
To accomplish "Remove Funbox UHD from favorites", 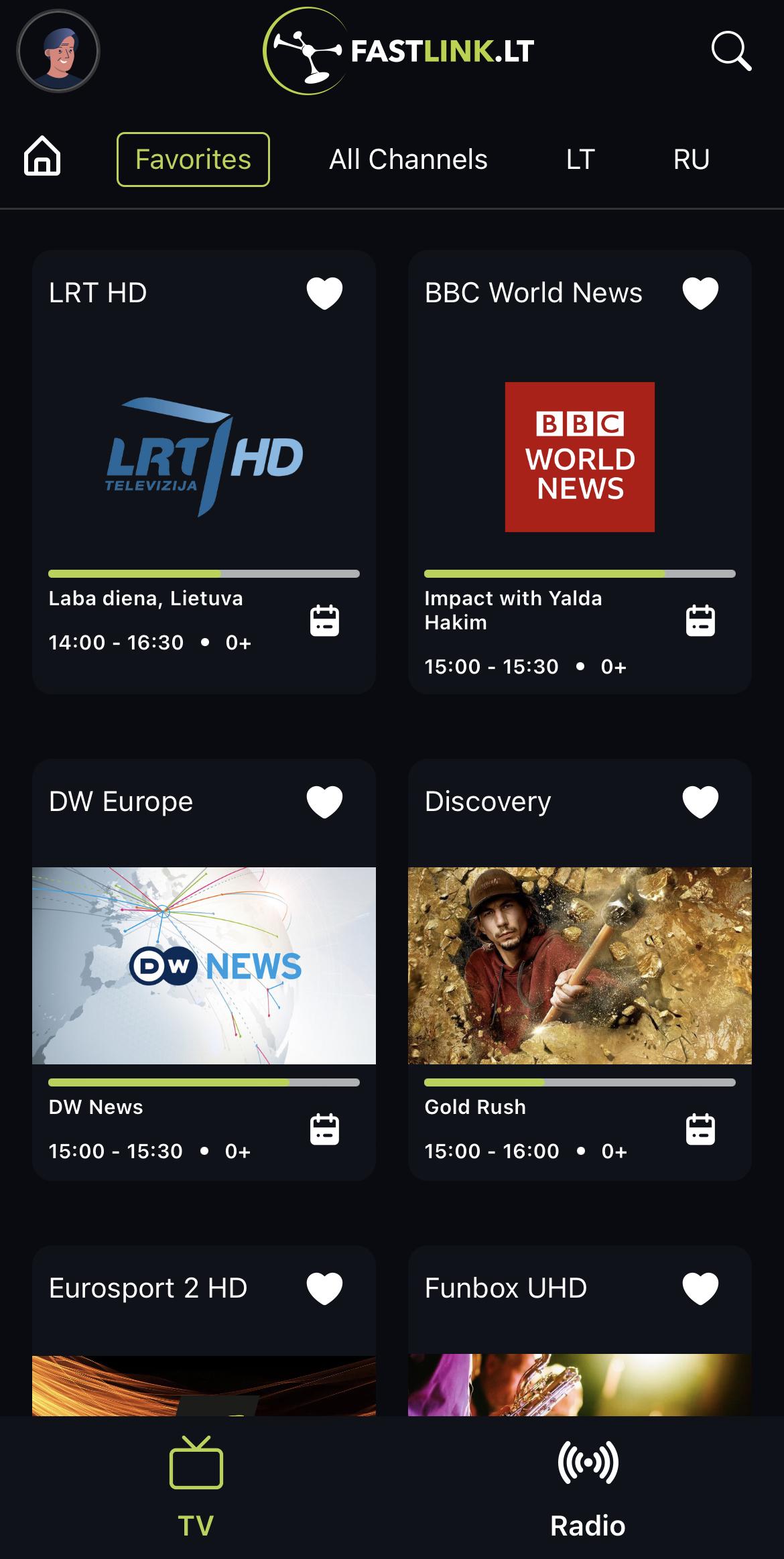I will tap(700, 1288).
